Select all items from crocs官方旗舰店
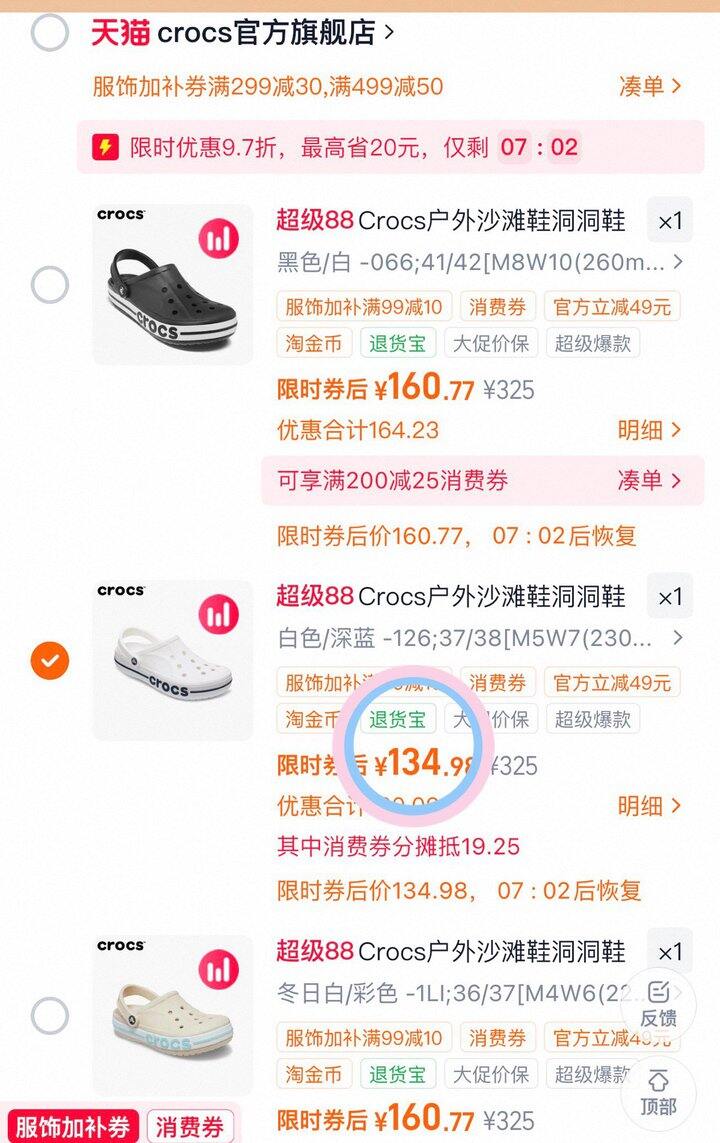This screenshot has height=1143, width=720. tap(49, 33)
